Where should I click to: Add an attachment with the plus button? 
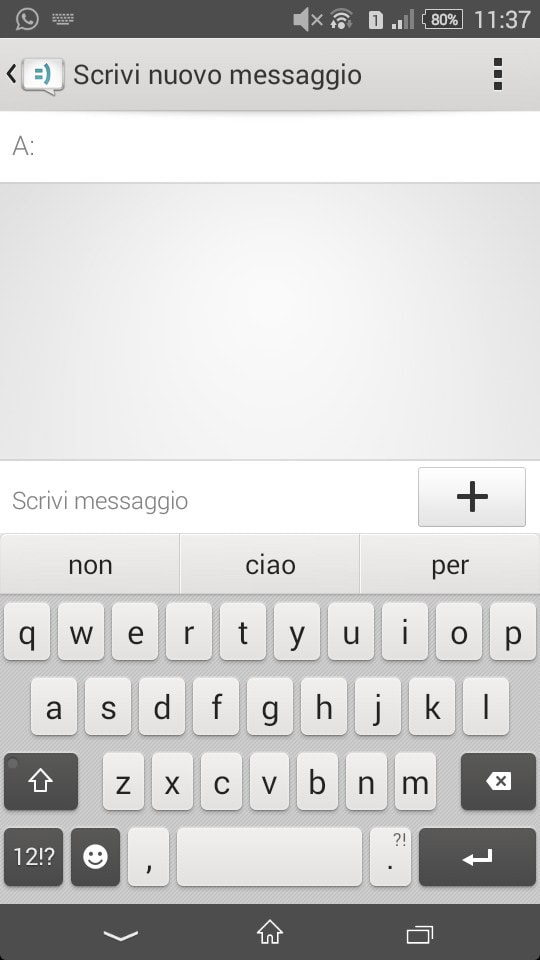(x=471, y=497)
